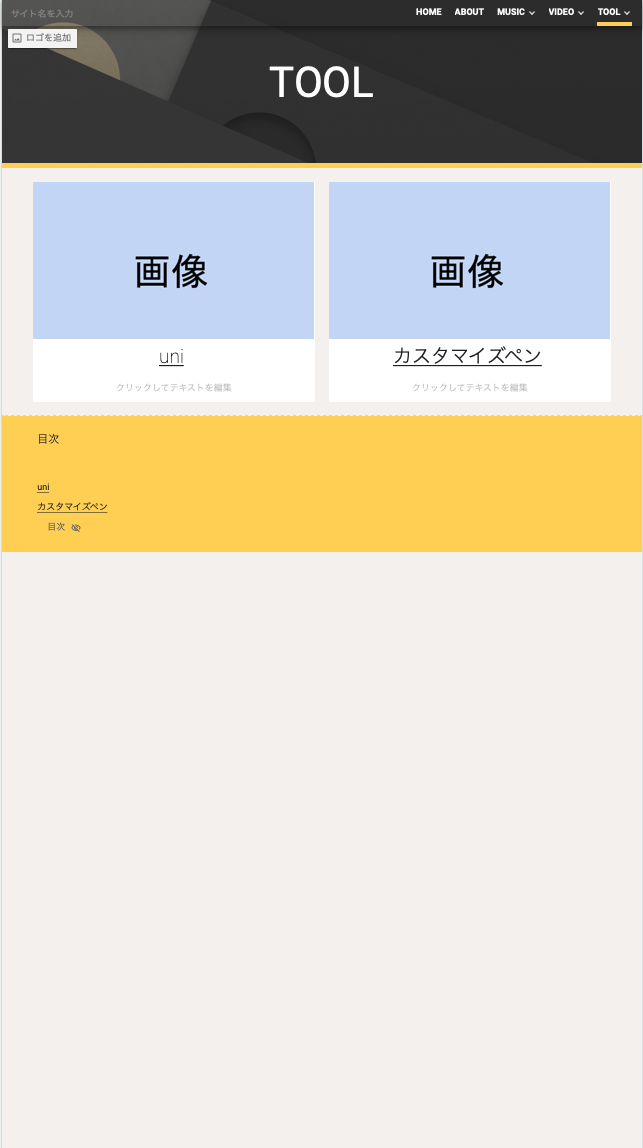Tap the site name input field
Image resolution: width=643 pixels, height=1148 pixels.
pyautogui.click(x=43, y=13)
